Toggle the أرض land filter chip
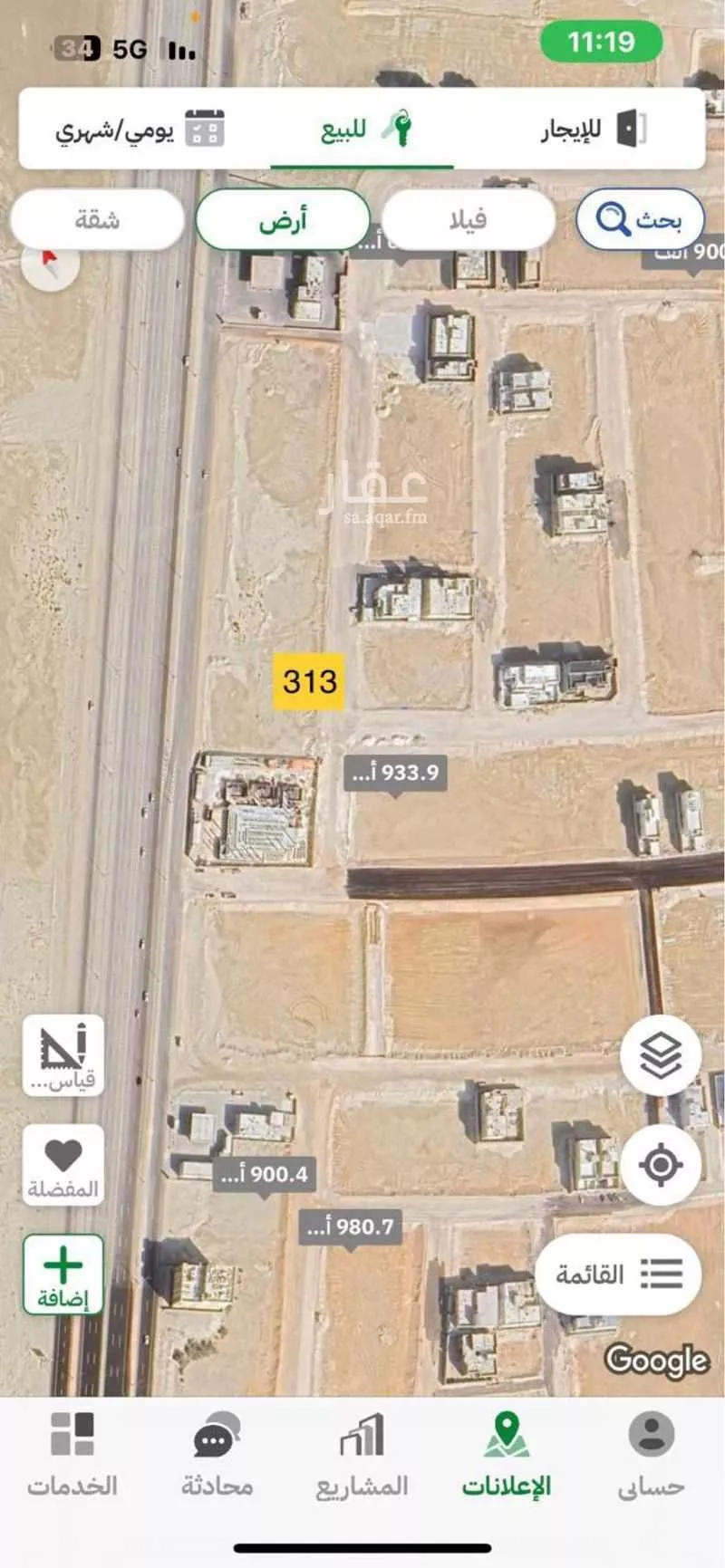Screen dimensions: 725x1568 point(283,218)
